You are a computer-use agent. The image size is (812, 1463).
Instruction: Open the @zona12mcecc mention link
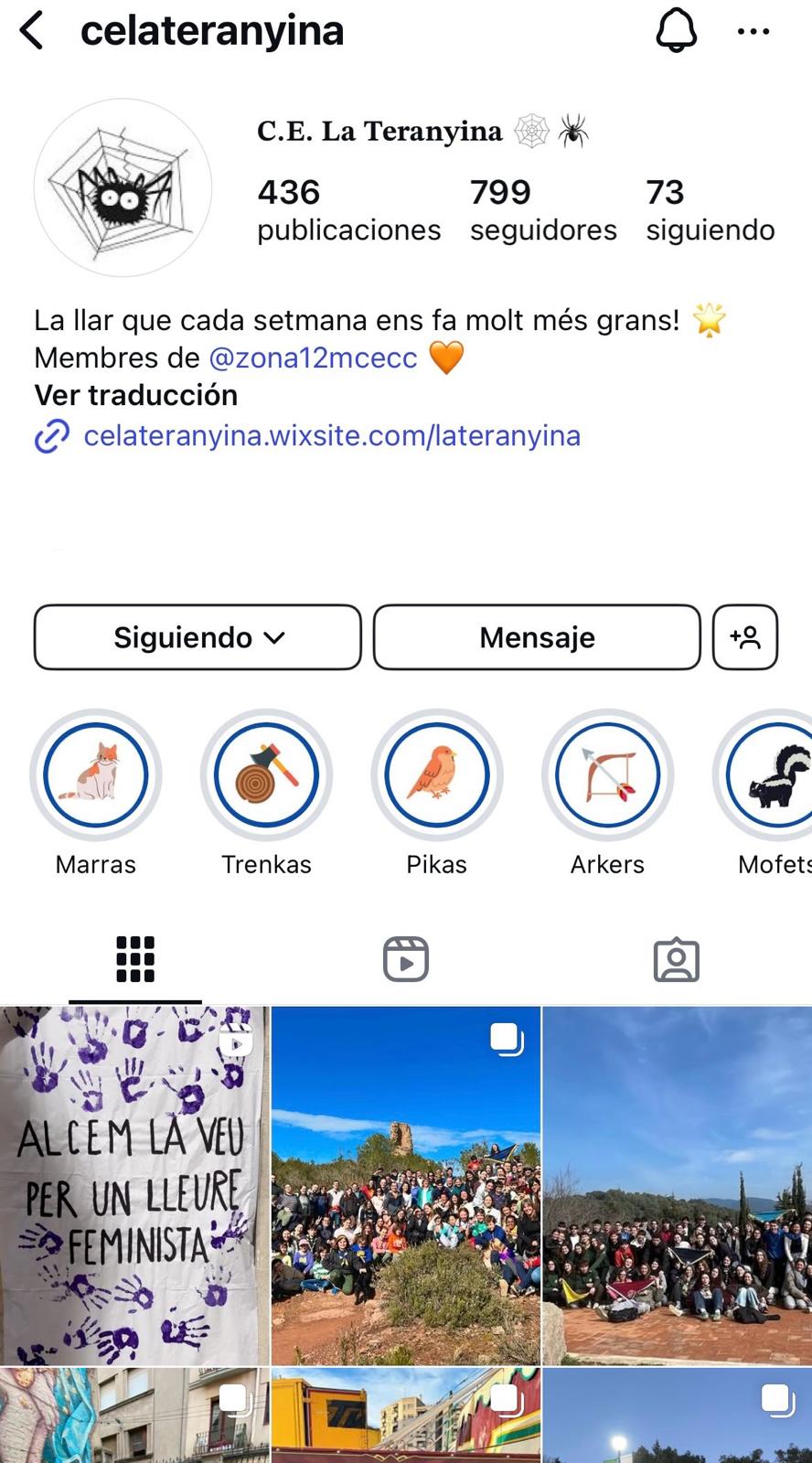pos(313,358)
